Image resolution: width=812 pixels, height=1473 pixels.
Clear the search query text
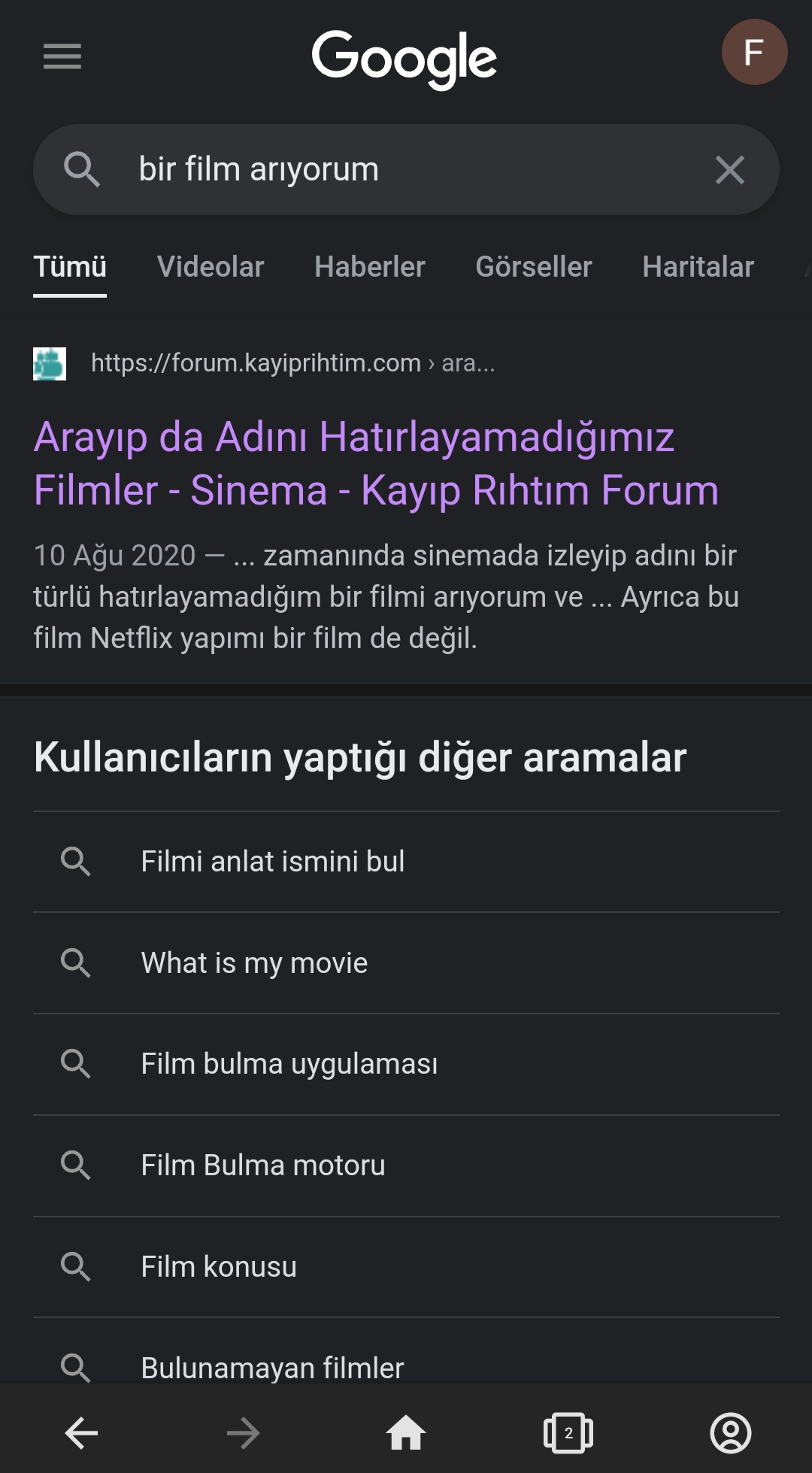[729, 170]
